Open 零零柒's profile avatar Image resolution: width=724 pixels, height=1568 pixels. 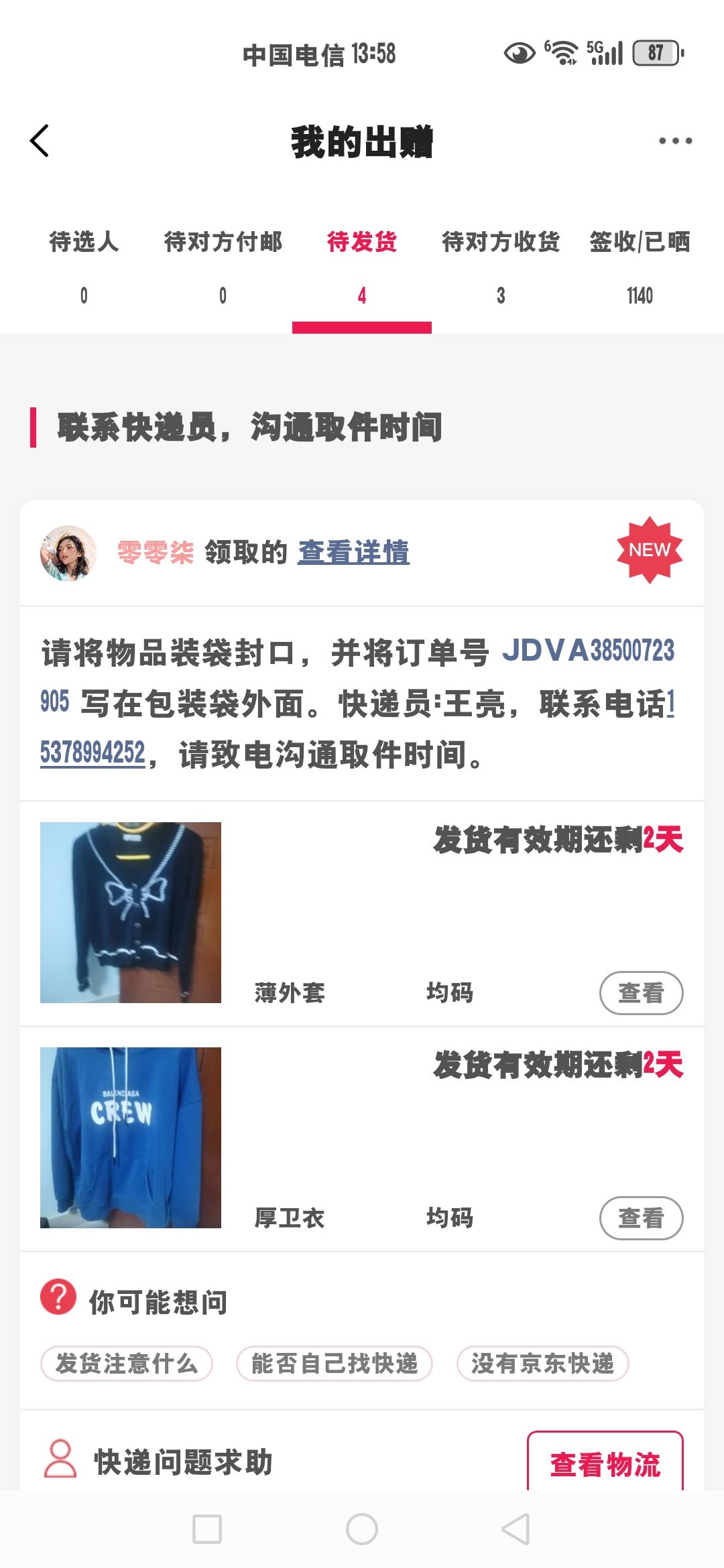pyautogui.click(x=68, y=553)
